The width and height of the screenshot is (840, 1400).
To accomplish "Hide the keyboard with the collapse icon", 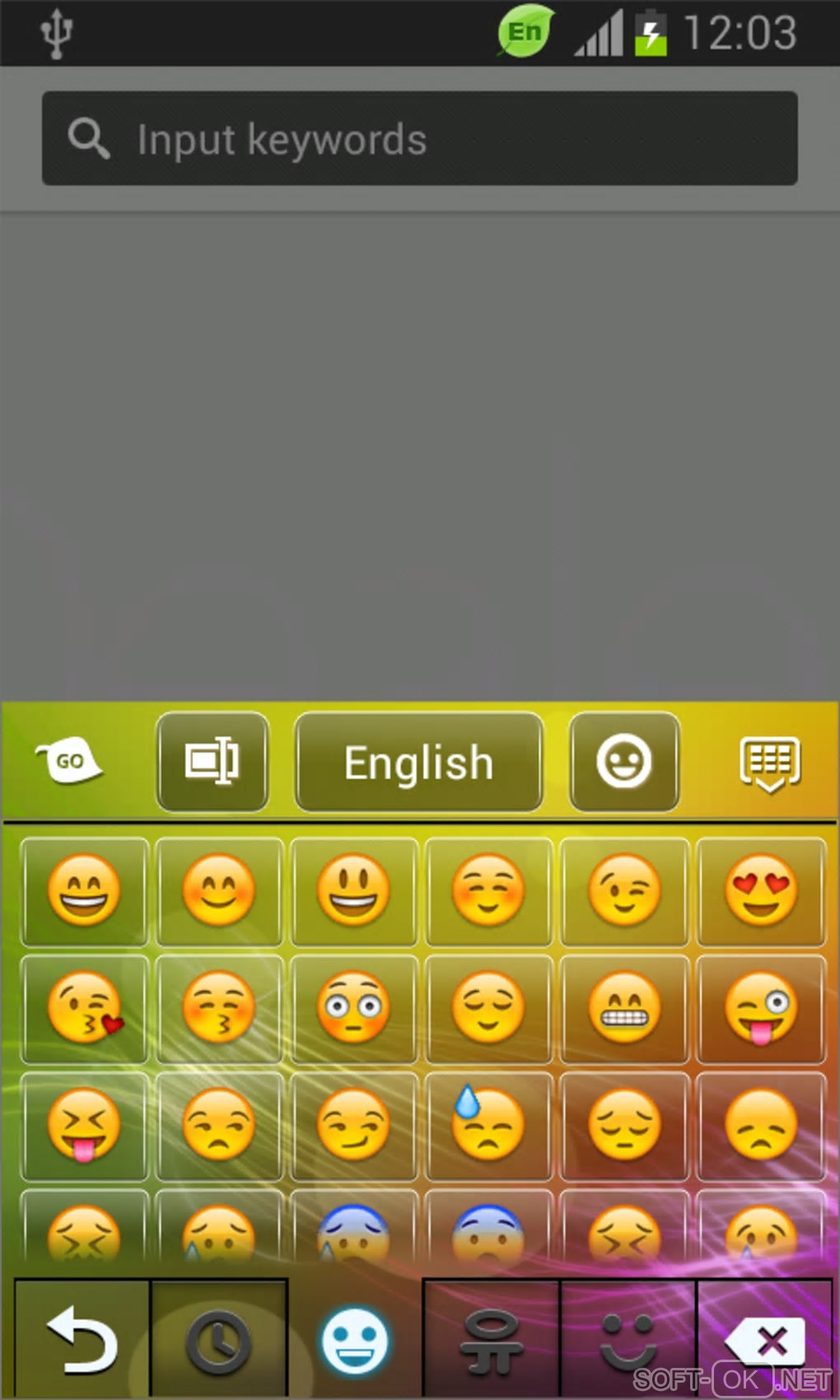I will pyautogui.click(x=769, y=763).
